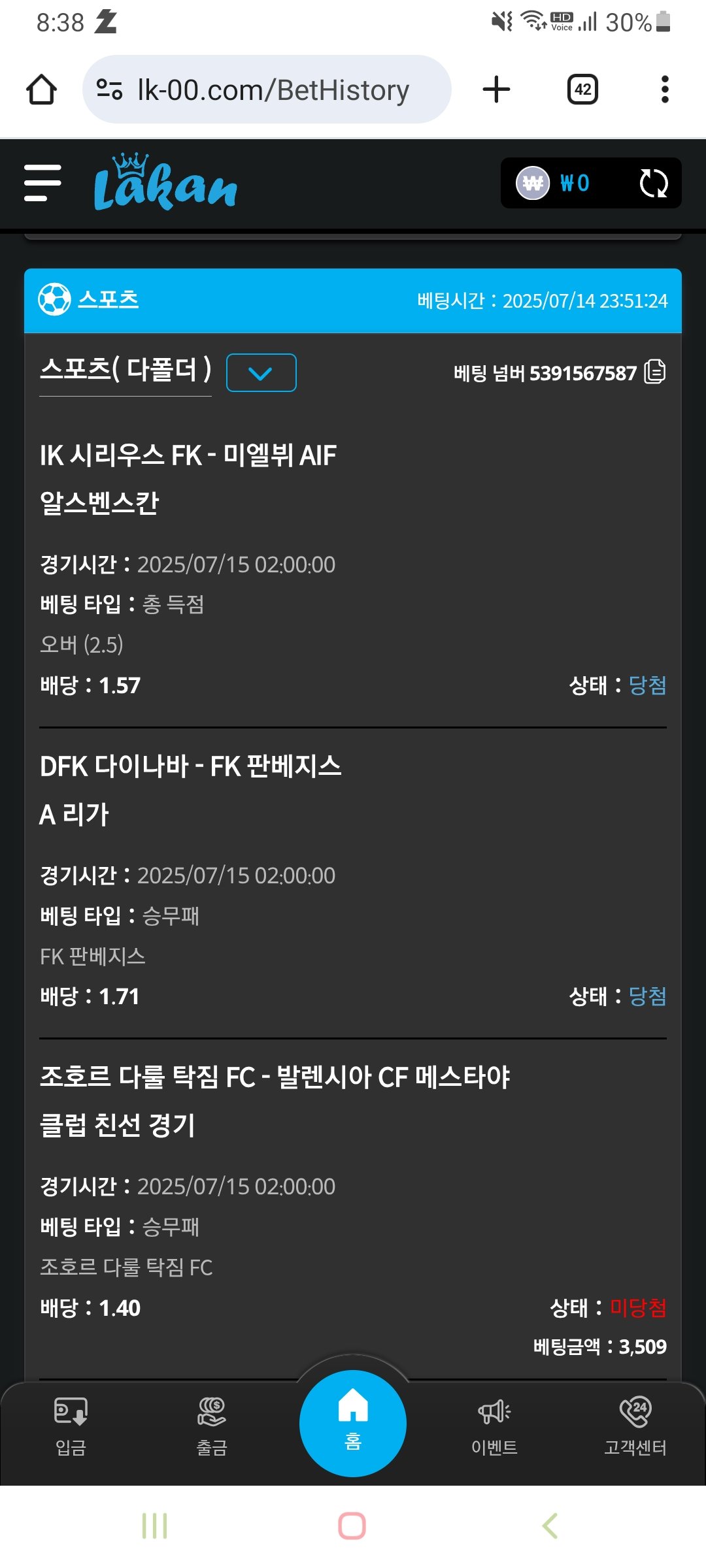Open the hamburger drawer menu
Screen dimensions: 706x1568
click(x=42, y=183)
